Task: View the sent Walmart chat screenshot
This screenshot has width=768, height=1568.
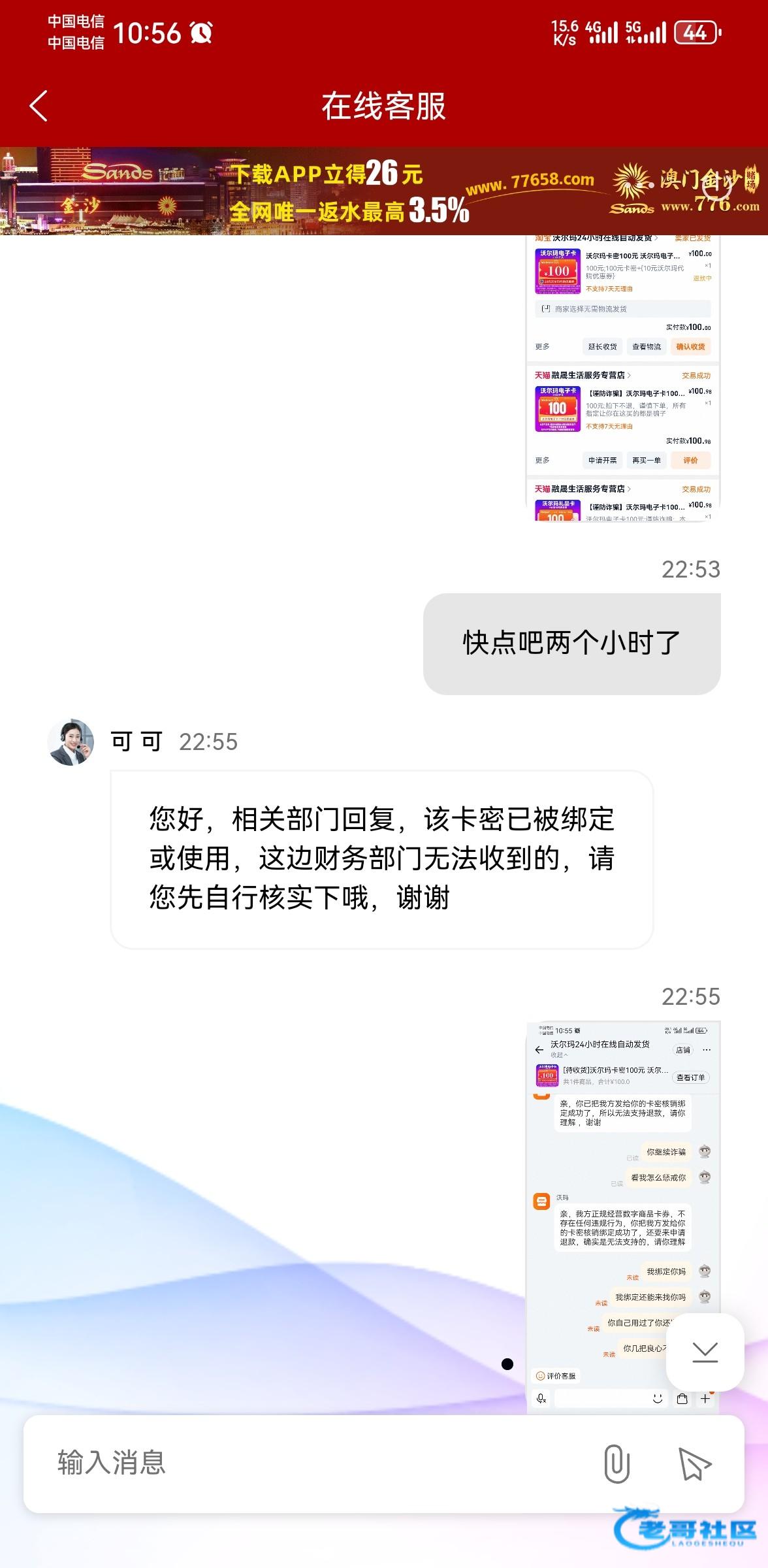Action: [x=622, y=1217]
